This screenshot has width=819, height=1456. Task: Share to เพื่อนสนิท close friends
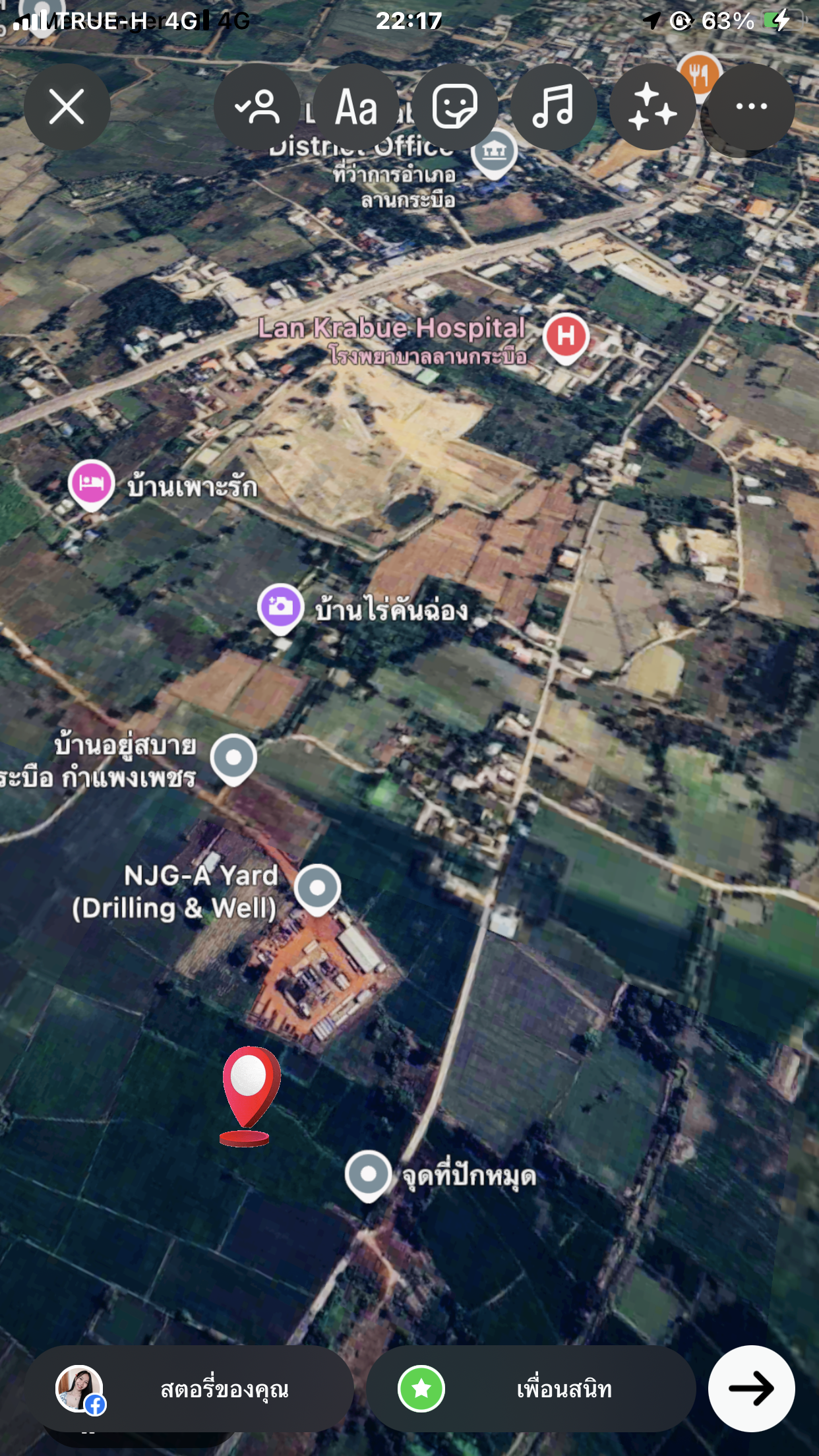tap(531, 1389)
